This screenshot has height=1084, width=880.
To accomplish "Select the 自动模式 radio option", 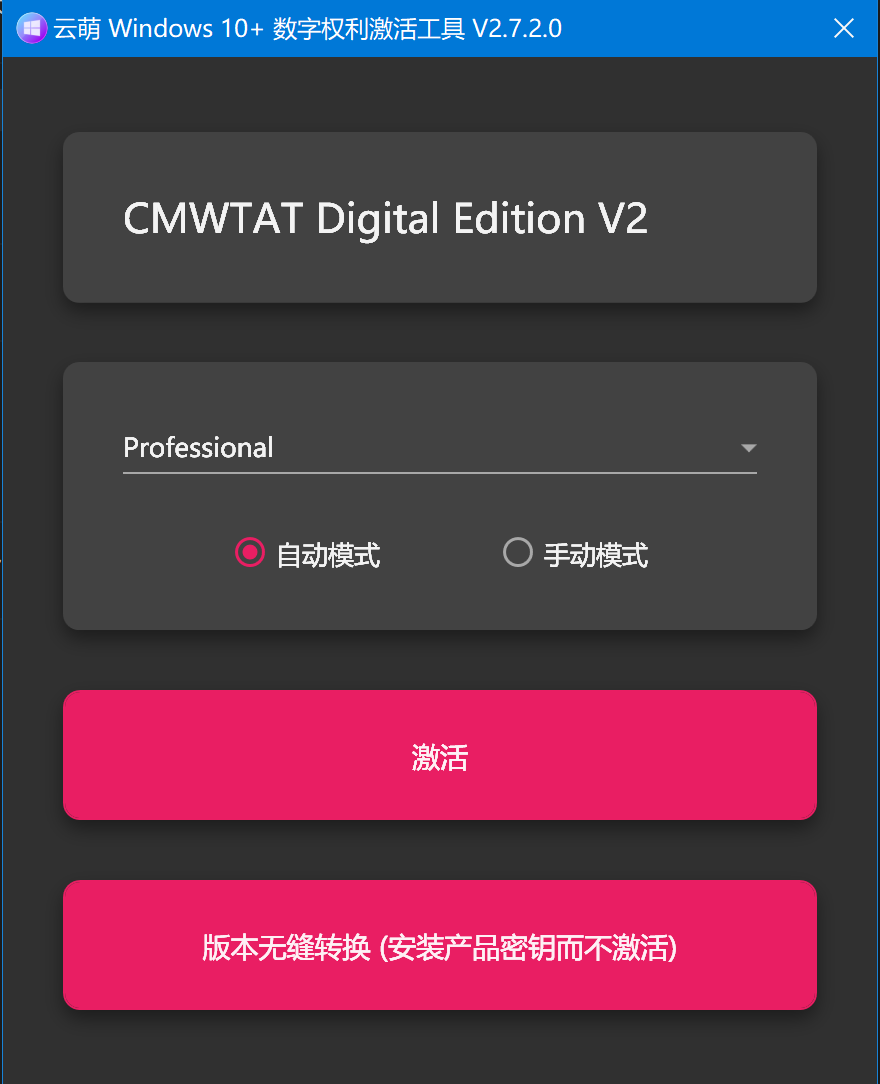I will click(250, 552).
